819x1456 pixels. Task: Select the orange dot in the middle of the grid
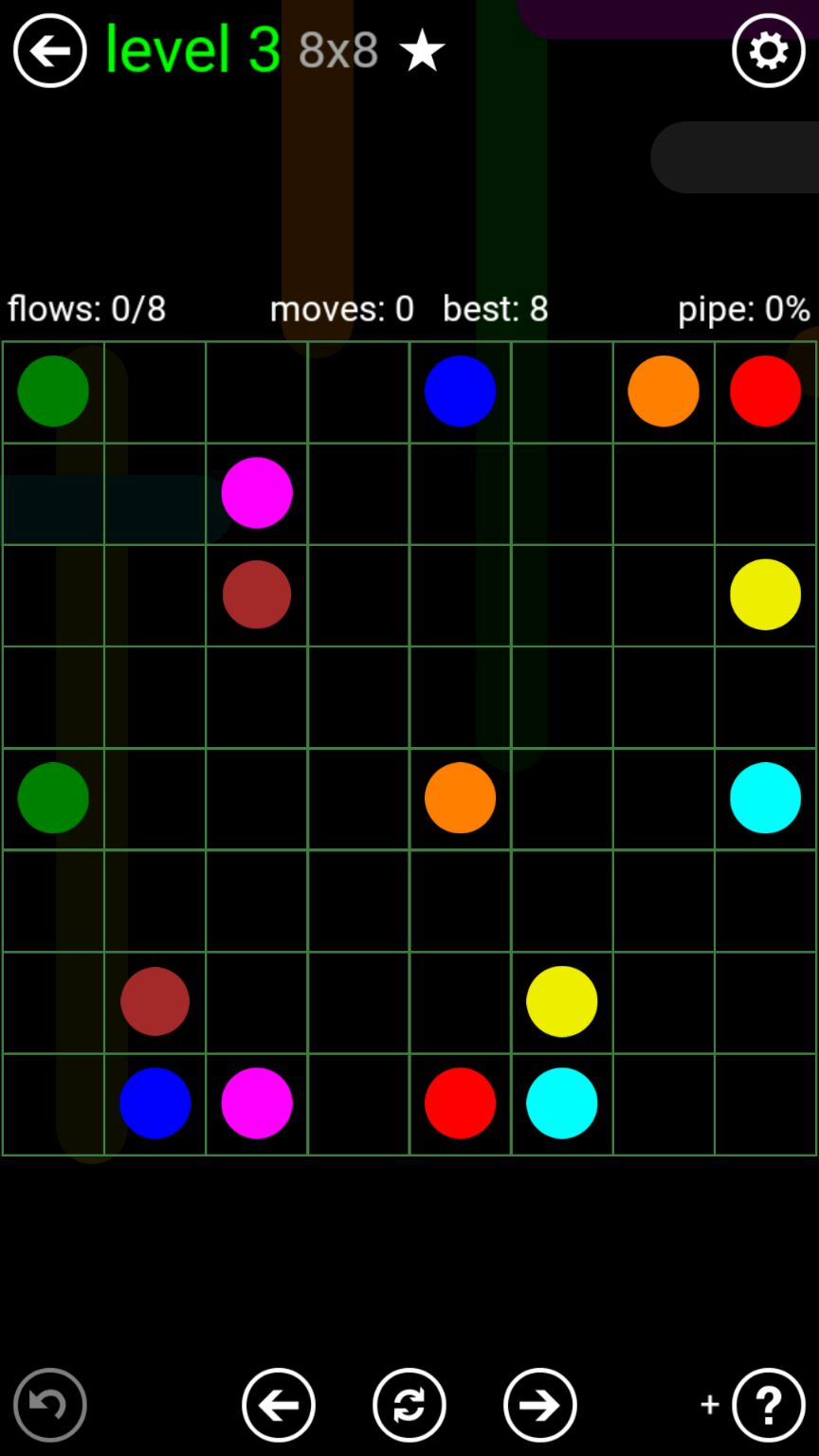click(x=460, y=797)
